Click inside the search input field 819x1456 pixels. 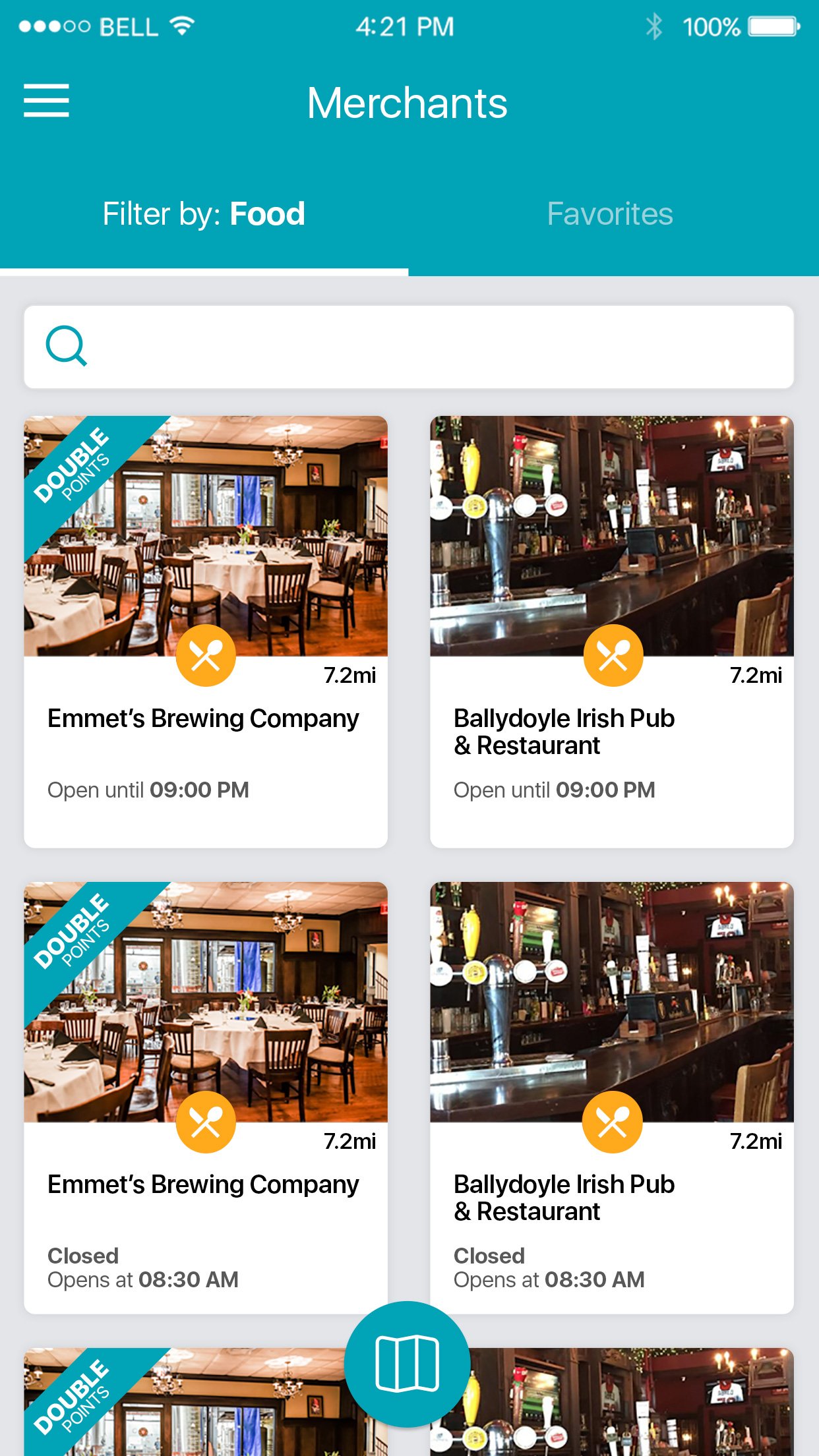pos(409,346)
